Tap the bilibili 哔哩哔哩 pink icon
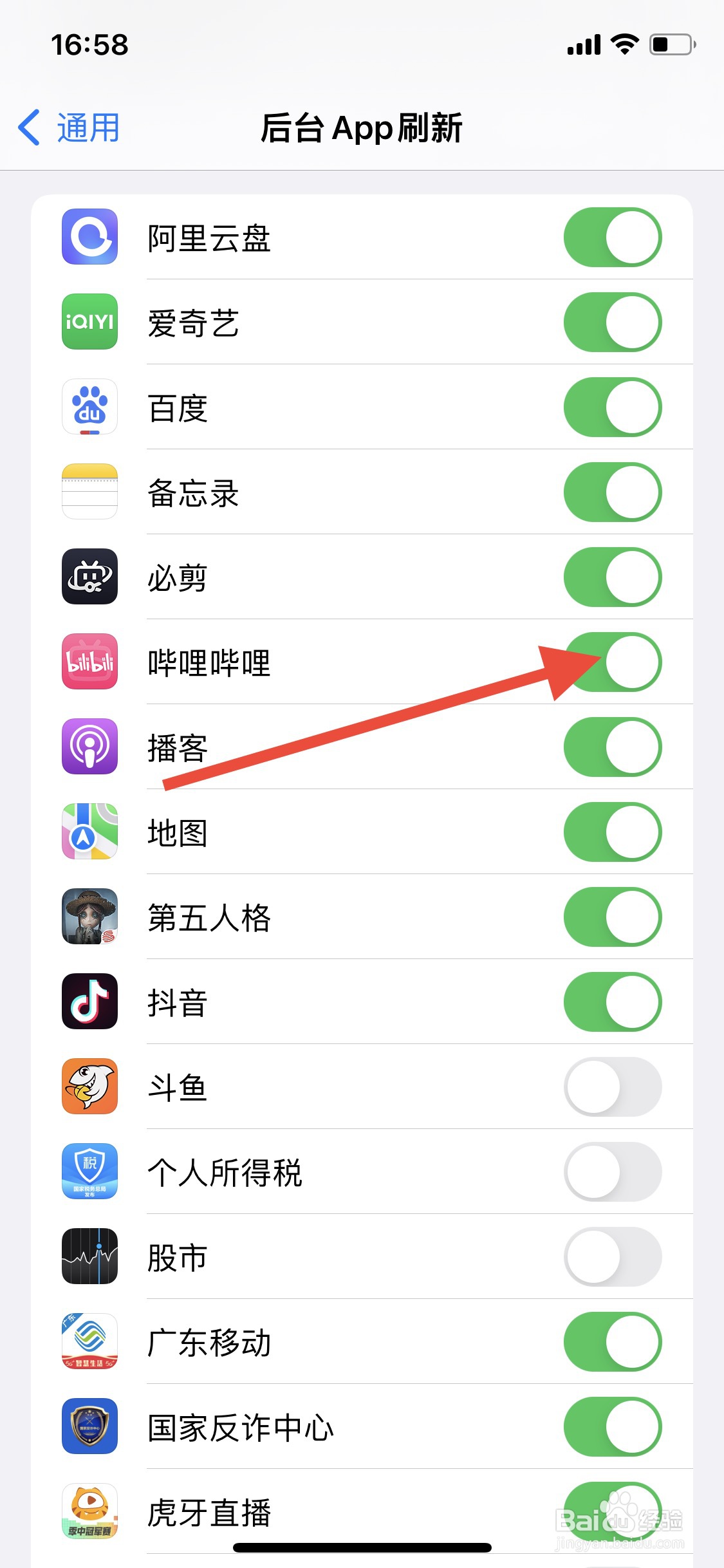 pos(89,662)
